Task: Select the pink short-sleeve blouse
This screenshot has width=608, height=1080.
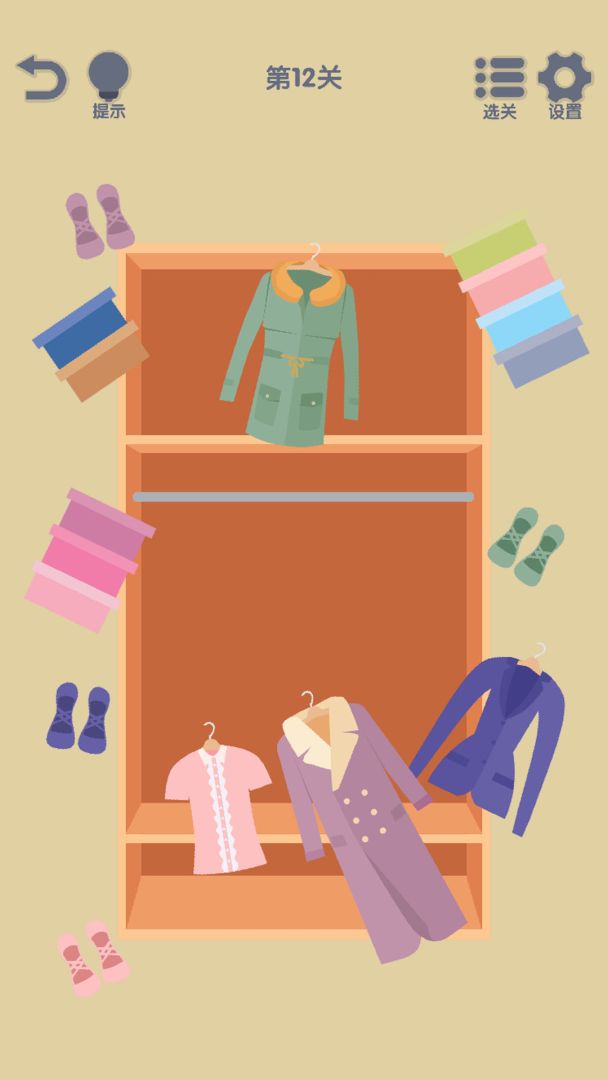Action: (218, 805)
